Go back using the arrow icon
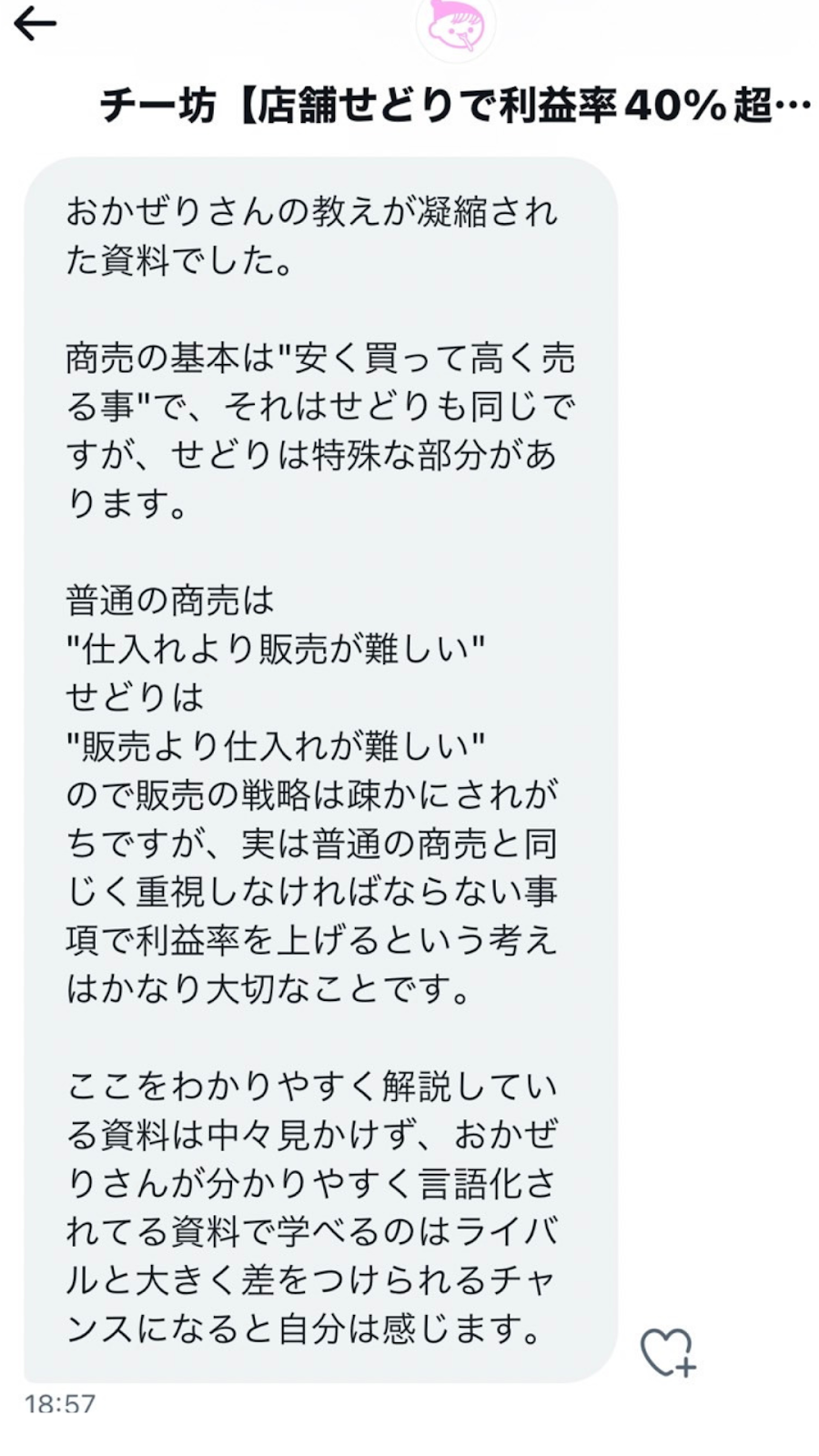This screenshot has height=1456, width=819. point(35,25)
